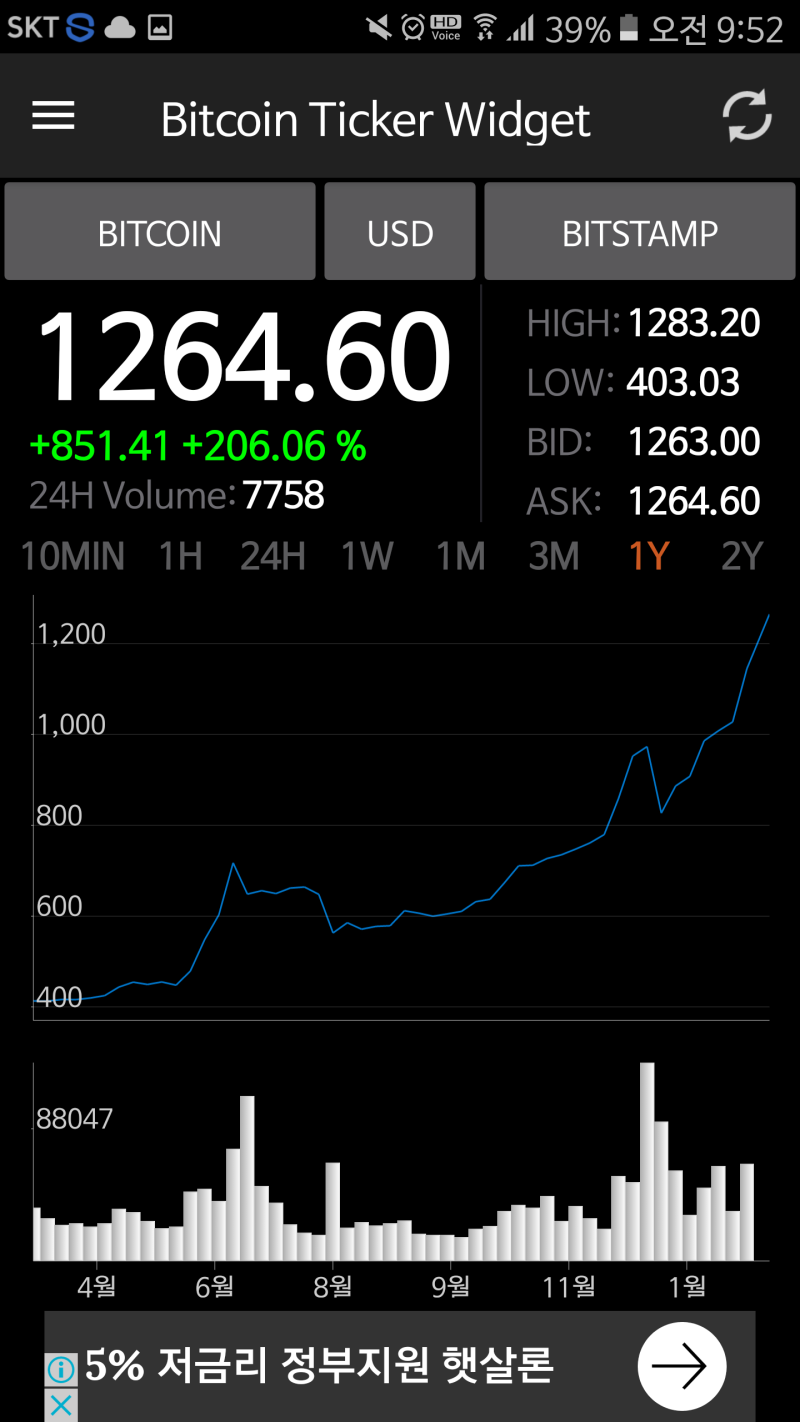Tap the 1Y chart range
The height and width of the screenshot is (1422, 800).
click(x=648, y=556)
